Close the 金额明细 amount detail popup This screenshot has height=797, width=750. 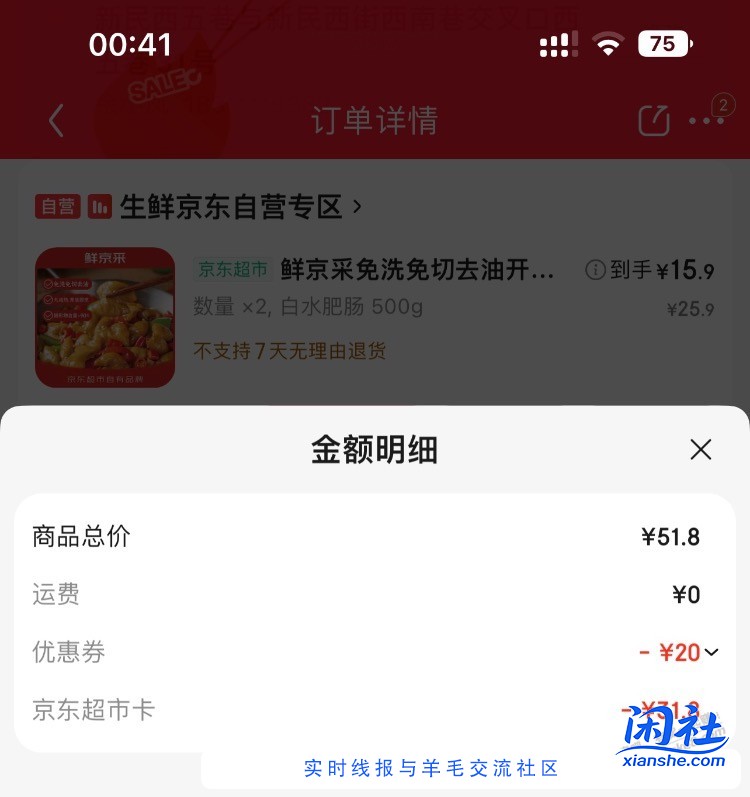click(x=700, y=449)
